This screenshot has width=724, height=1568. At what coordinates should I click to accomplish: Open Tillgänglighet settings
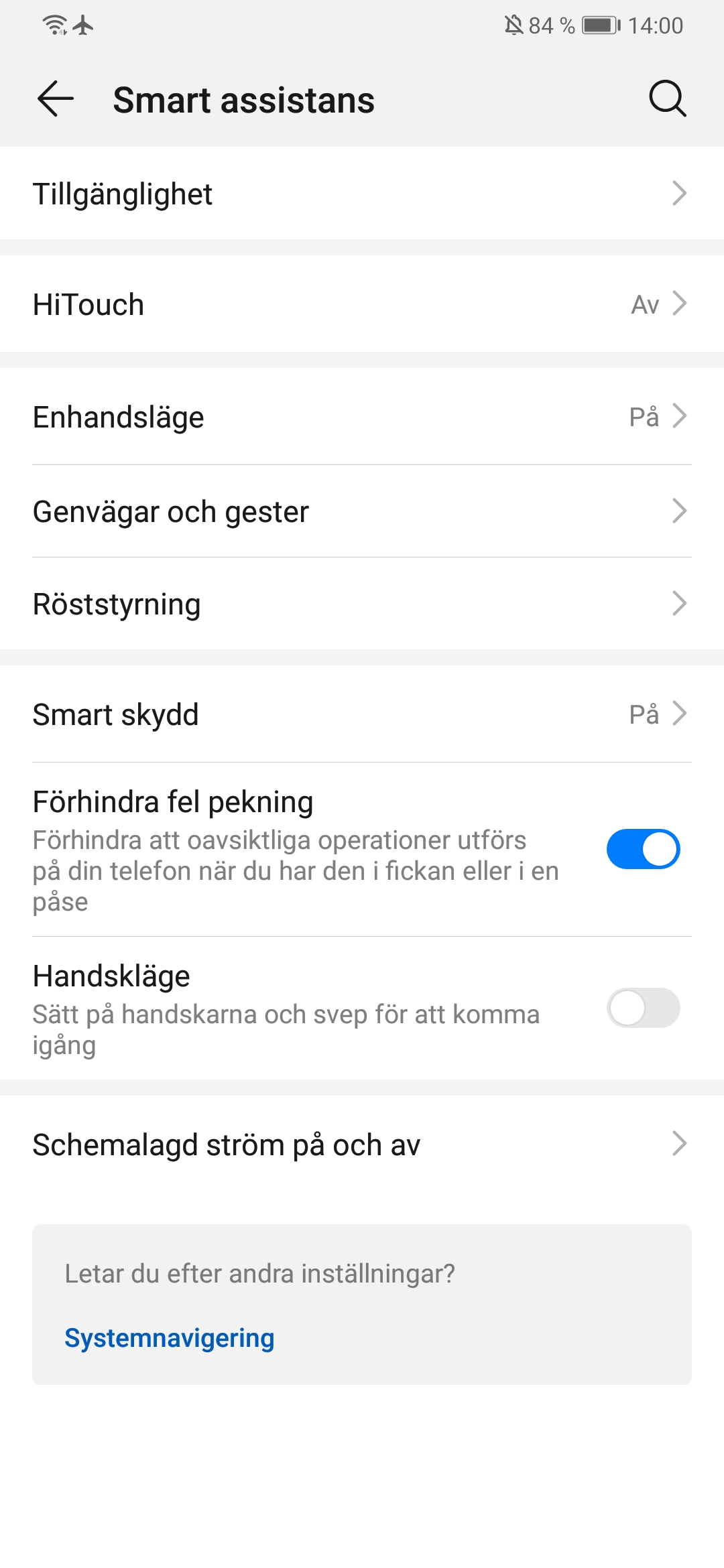(x=362, y=194)
